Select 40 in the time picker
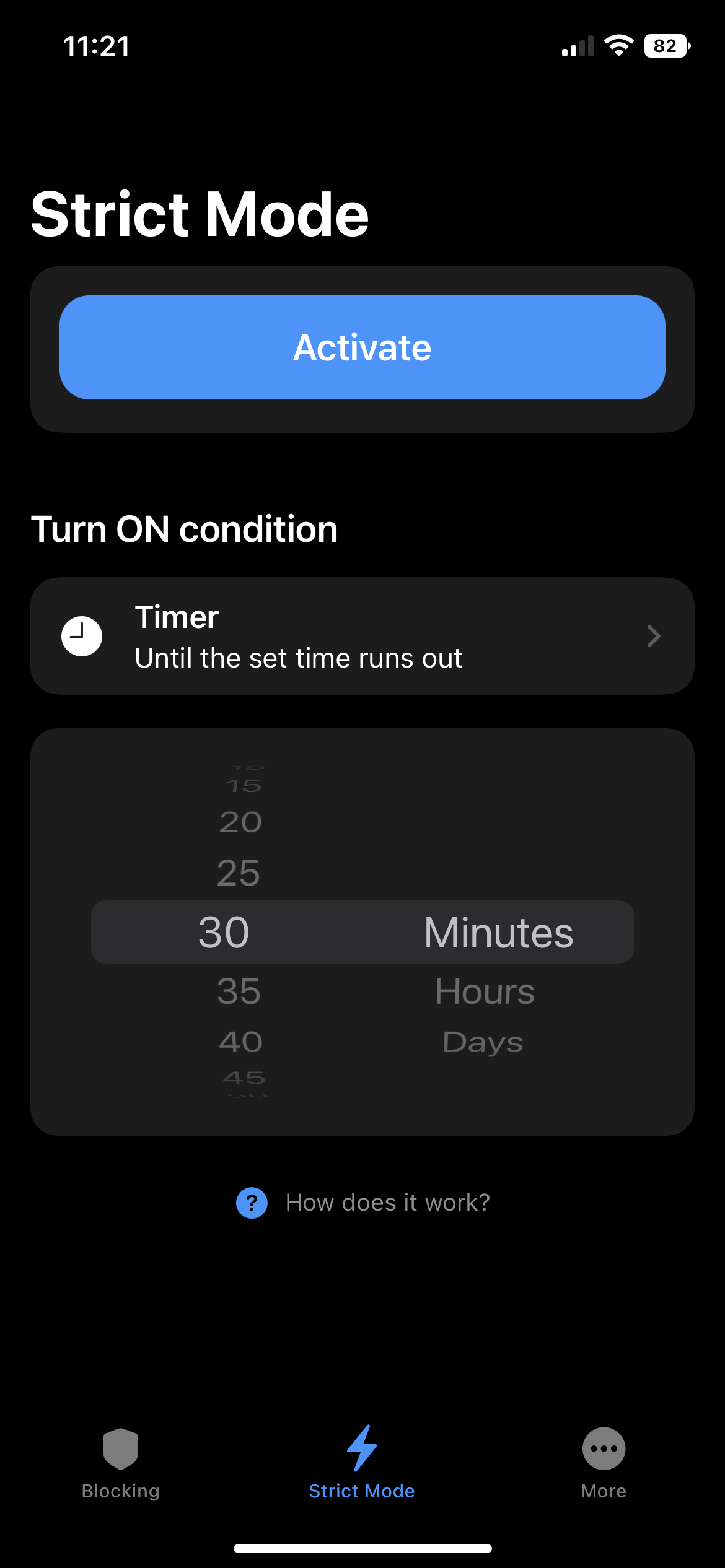Screen dimensions: 725x1568 tap(240, 1042)
